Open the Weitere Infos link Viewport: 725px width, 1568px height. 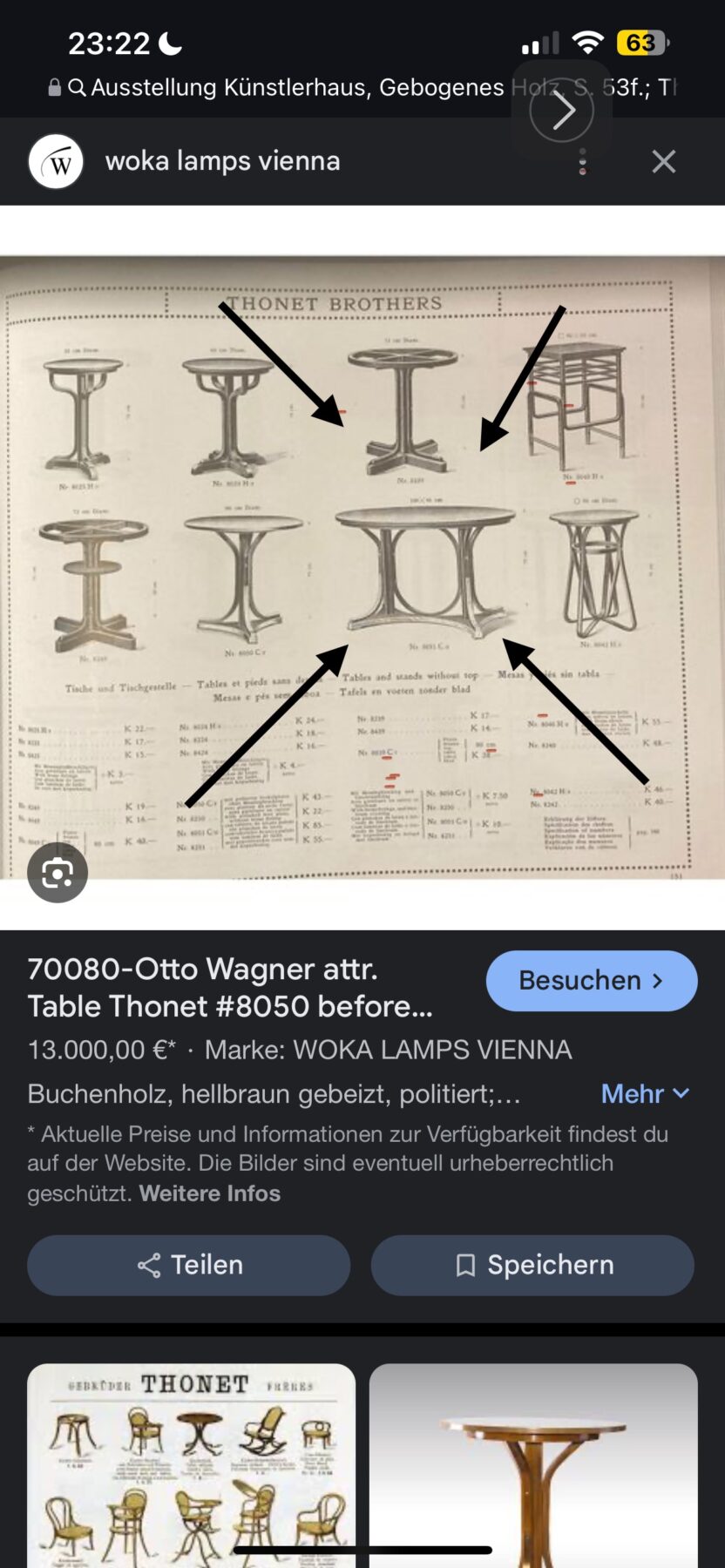pyautogui.click(x=210, y=1193)
